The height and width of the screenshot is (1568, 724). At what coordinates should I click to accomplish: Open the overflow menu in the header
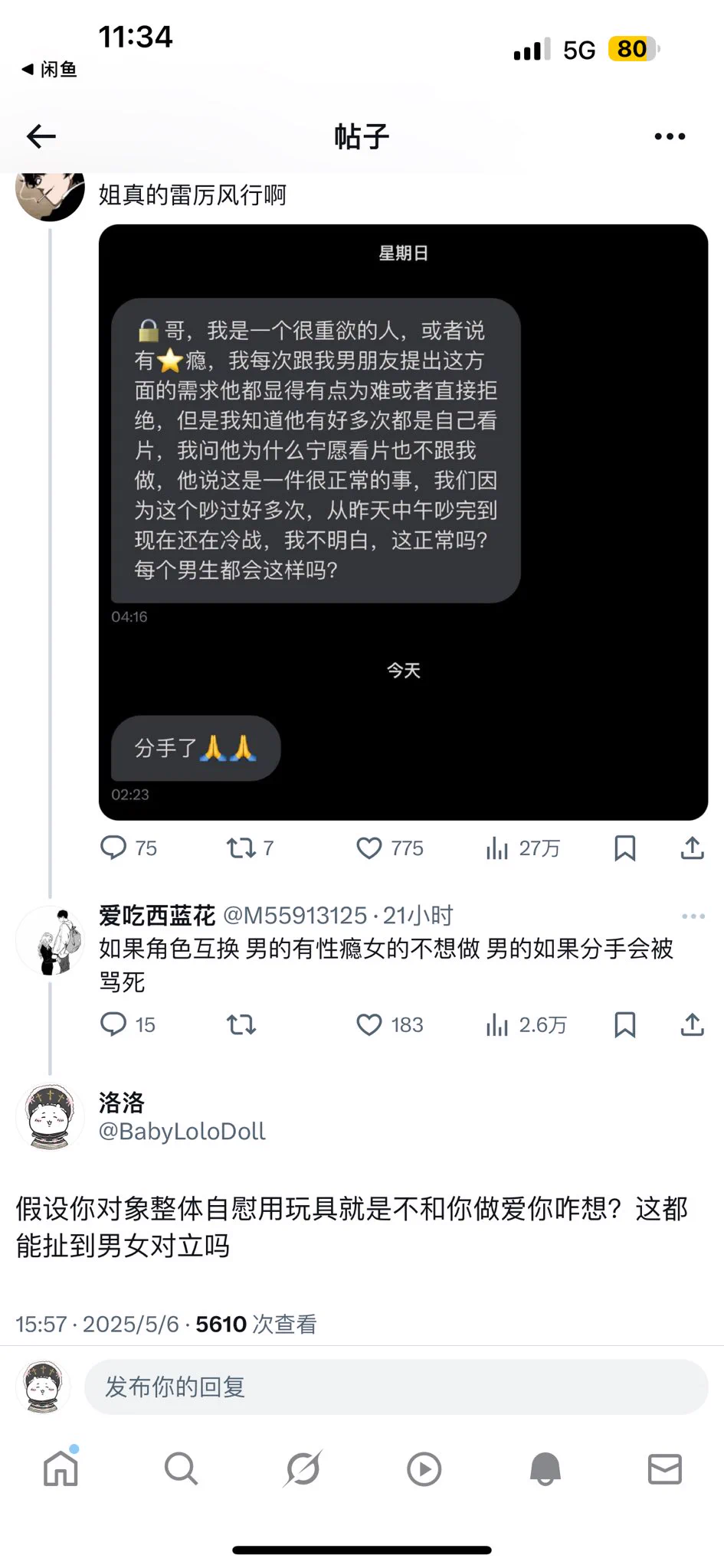pyautogui.click(x=670, y=136)
